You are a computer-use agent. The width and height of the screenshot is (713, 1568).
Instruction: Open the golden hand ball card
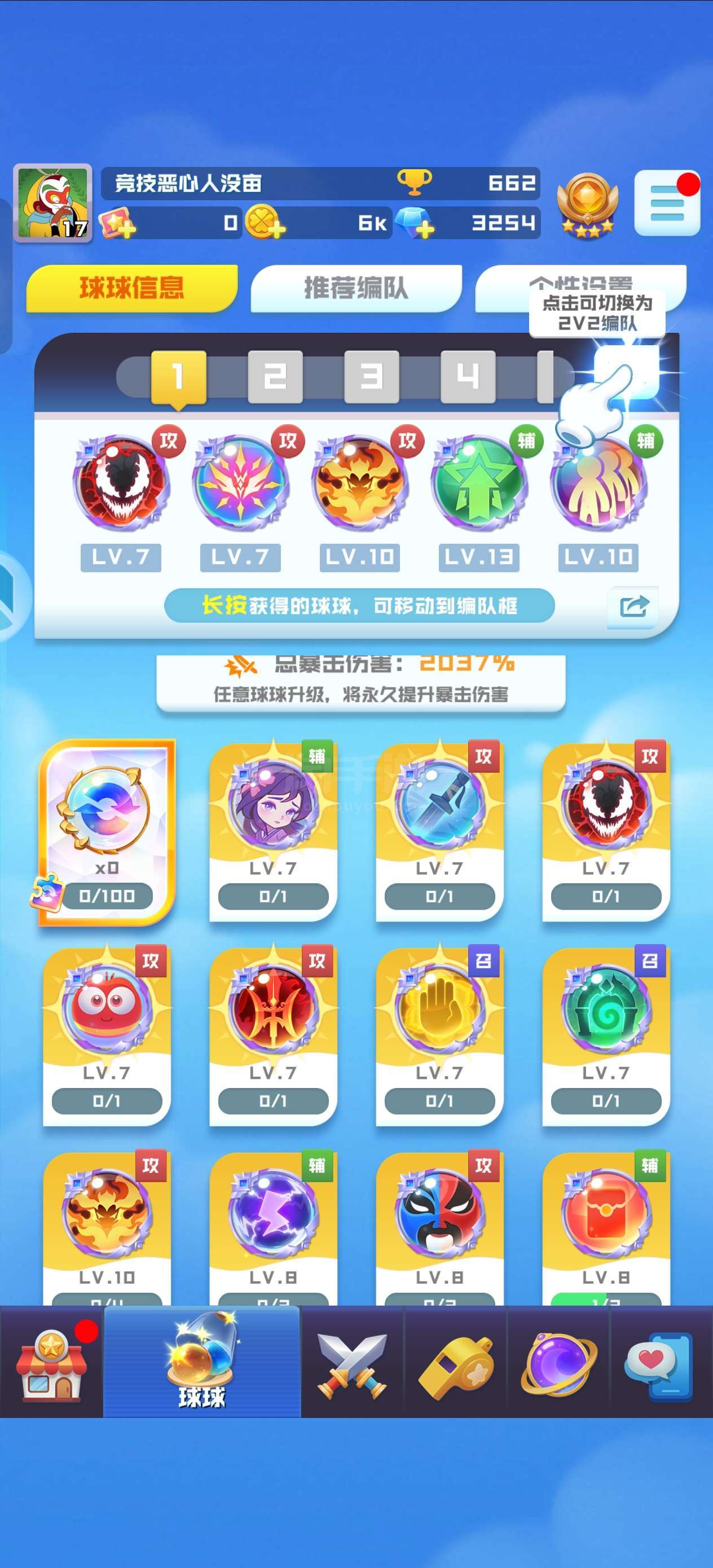coord(439,1036)
